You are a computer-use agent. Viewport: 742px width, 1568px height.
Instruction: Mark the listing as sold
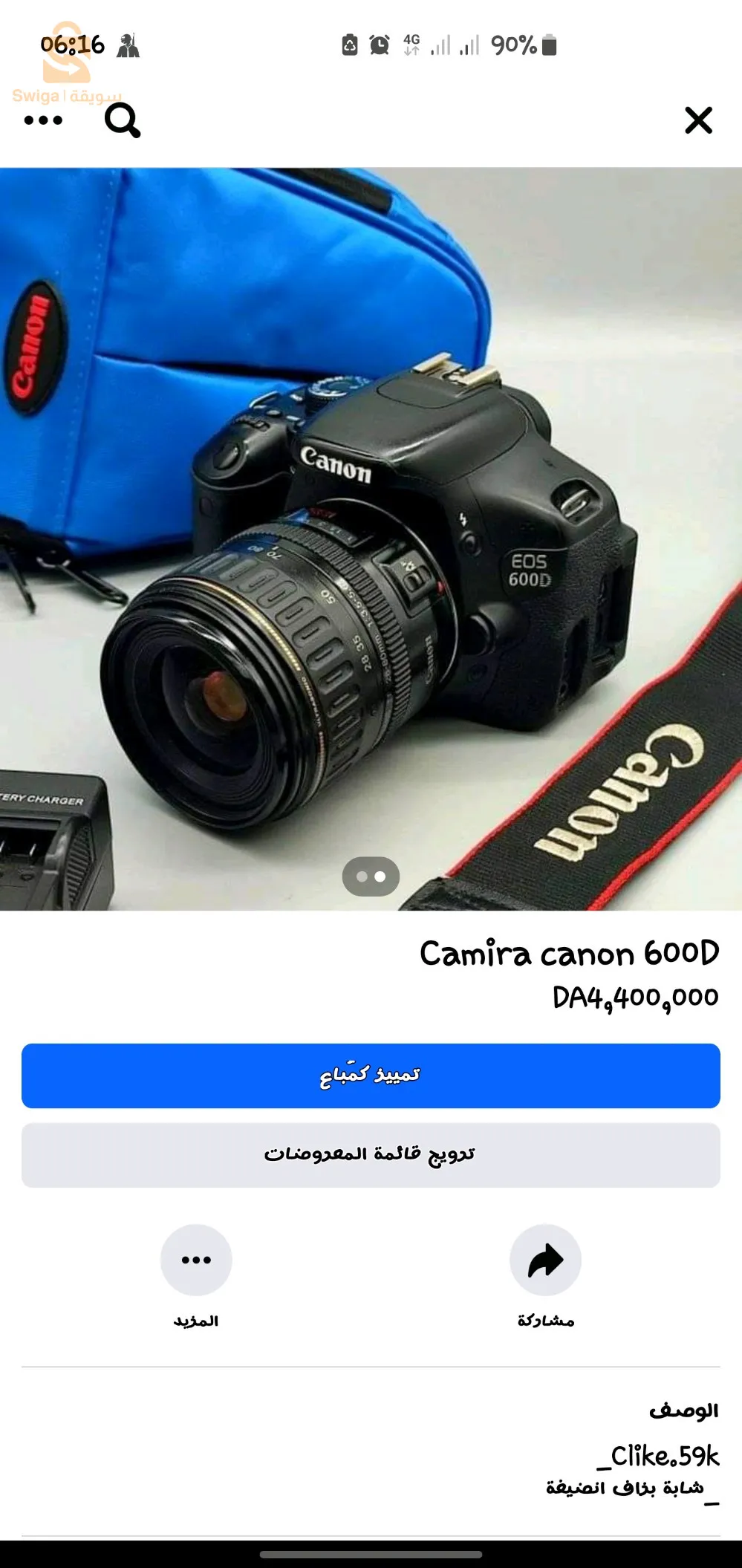click(x=371, y=1076)
